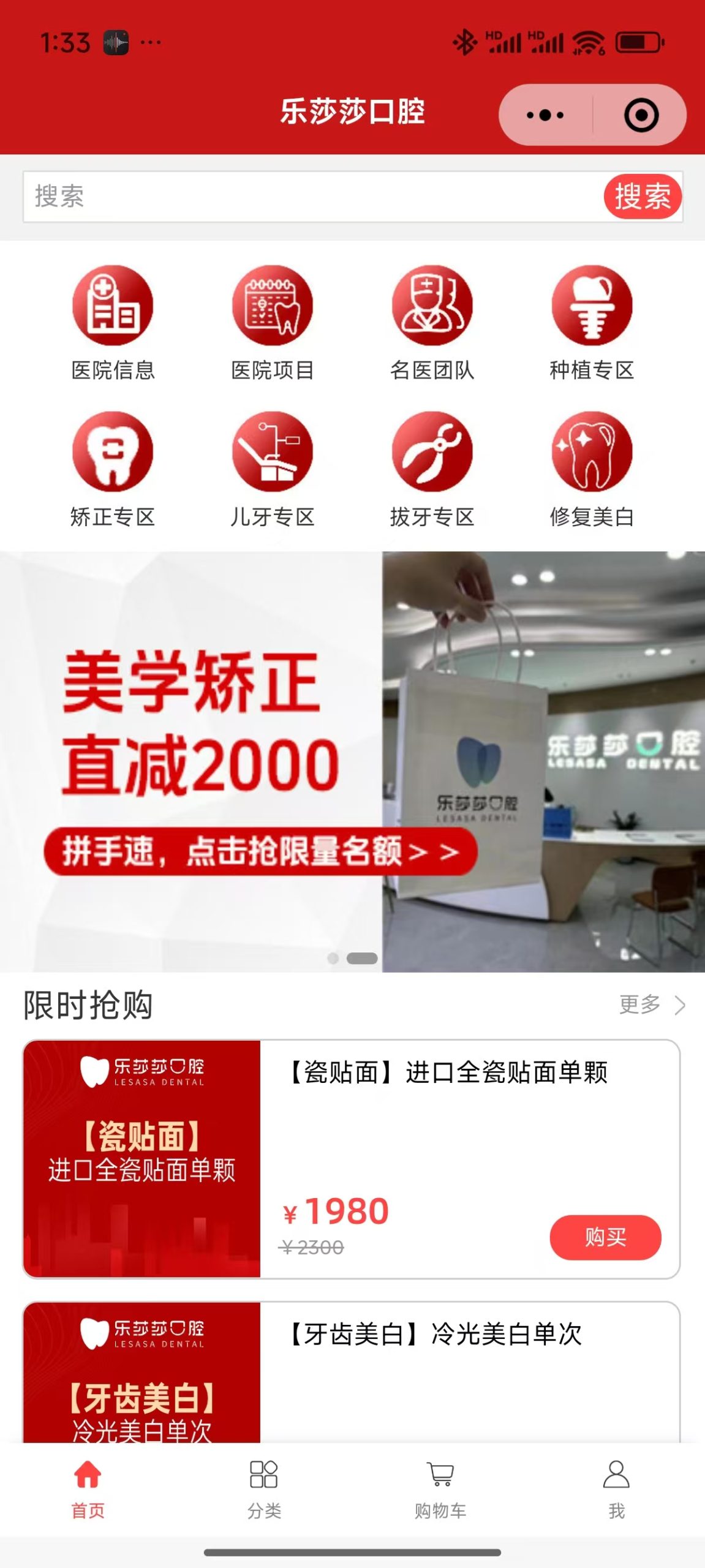Open 医院项目 section
Image resolution: width=705 pixels, height=1568 pixels.
click(273, 323)
